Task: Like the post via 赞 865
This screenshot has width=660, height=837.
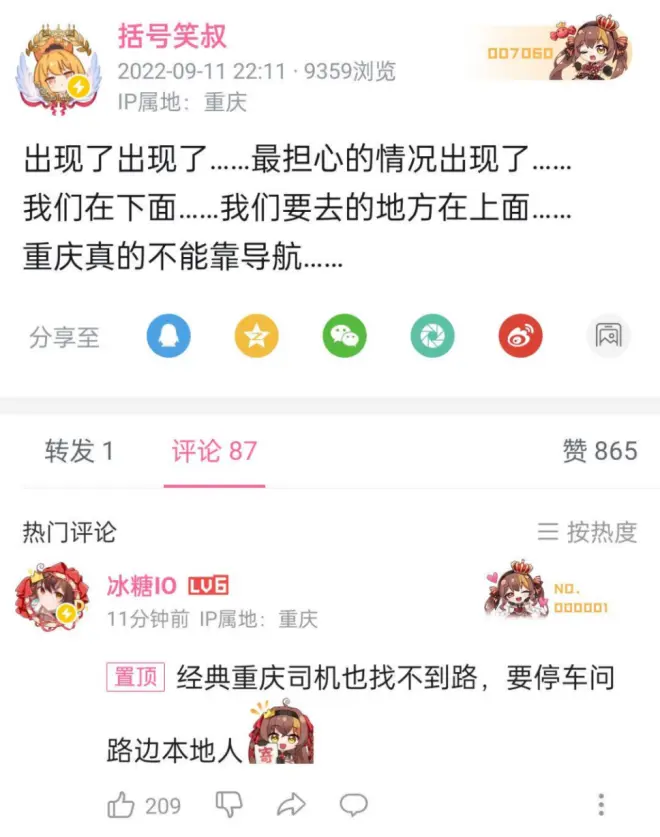Action: tap(599, 451)
